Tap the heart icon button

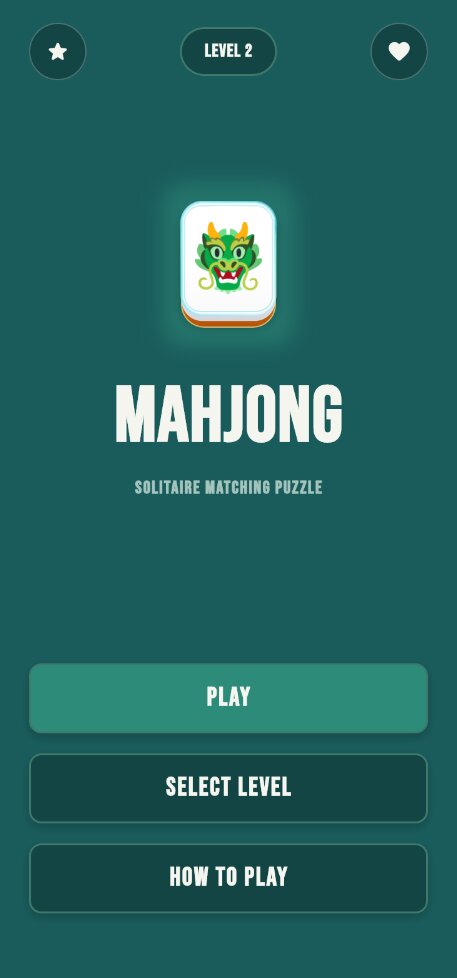point(399,51)
